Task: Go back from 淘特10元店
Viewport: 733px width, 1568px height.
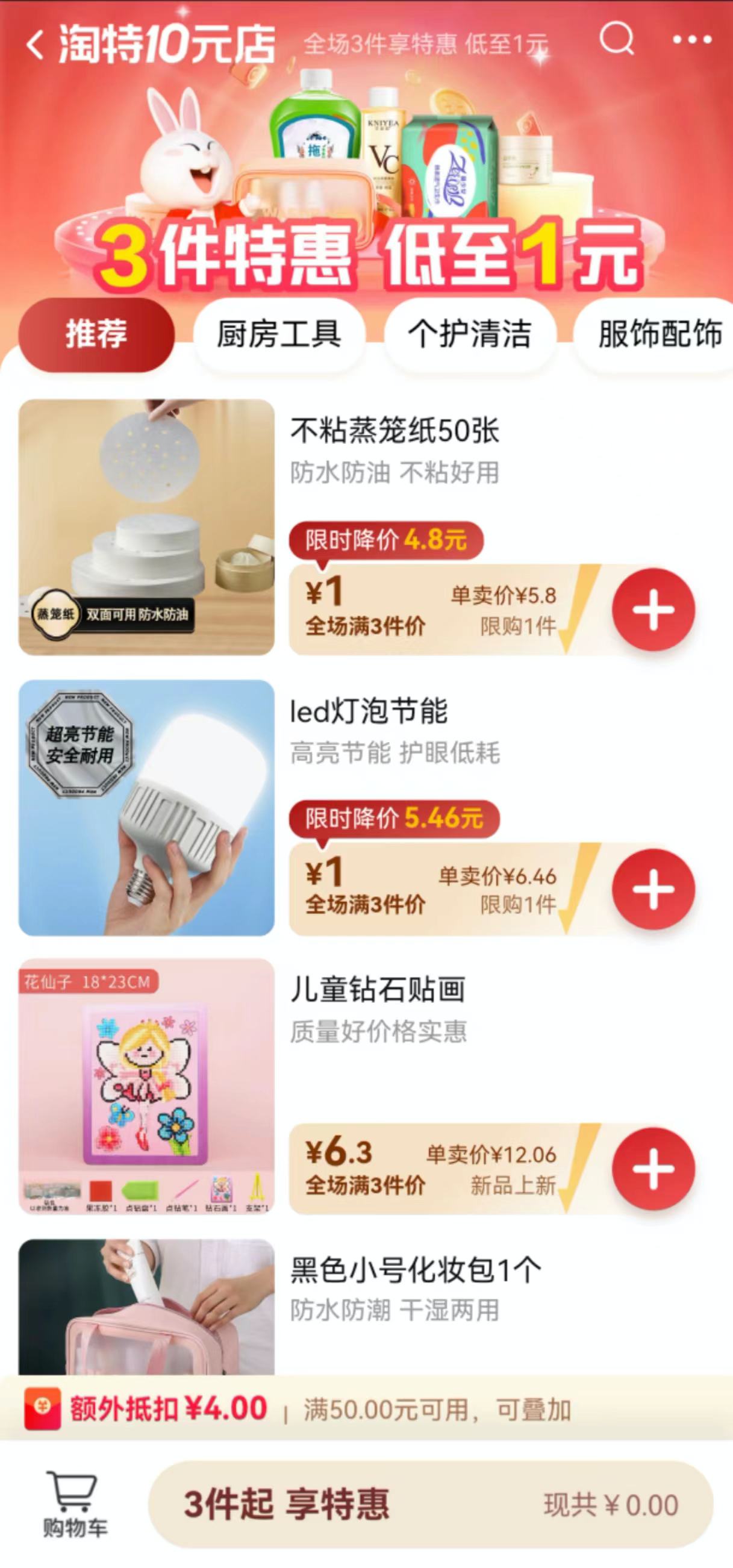Action: [x=36, y=45]
